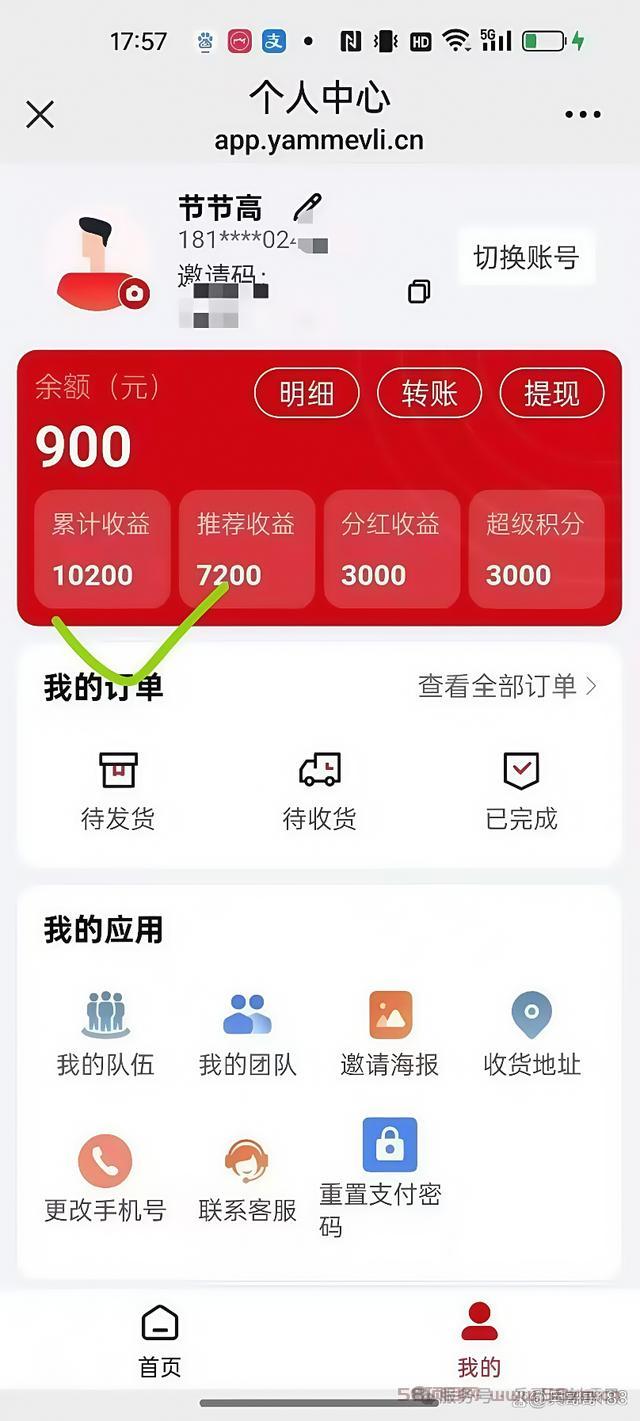
Task: Select 更改手机号 to change phone number
Action: 105,1179
